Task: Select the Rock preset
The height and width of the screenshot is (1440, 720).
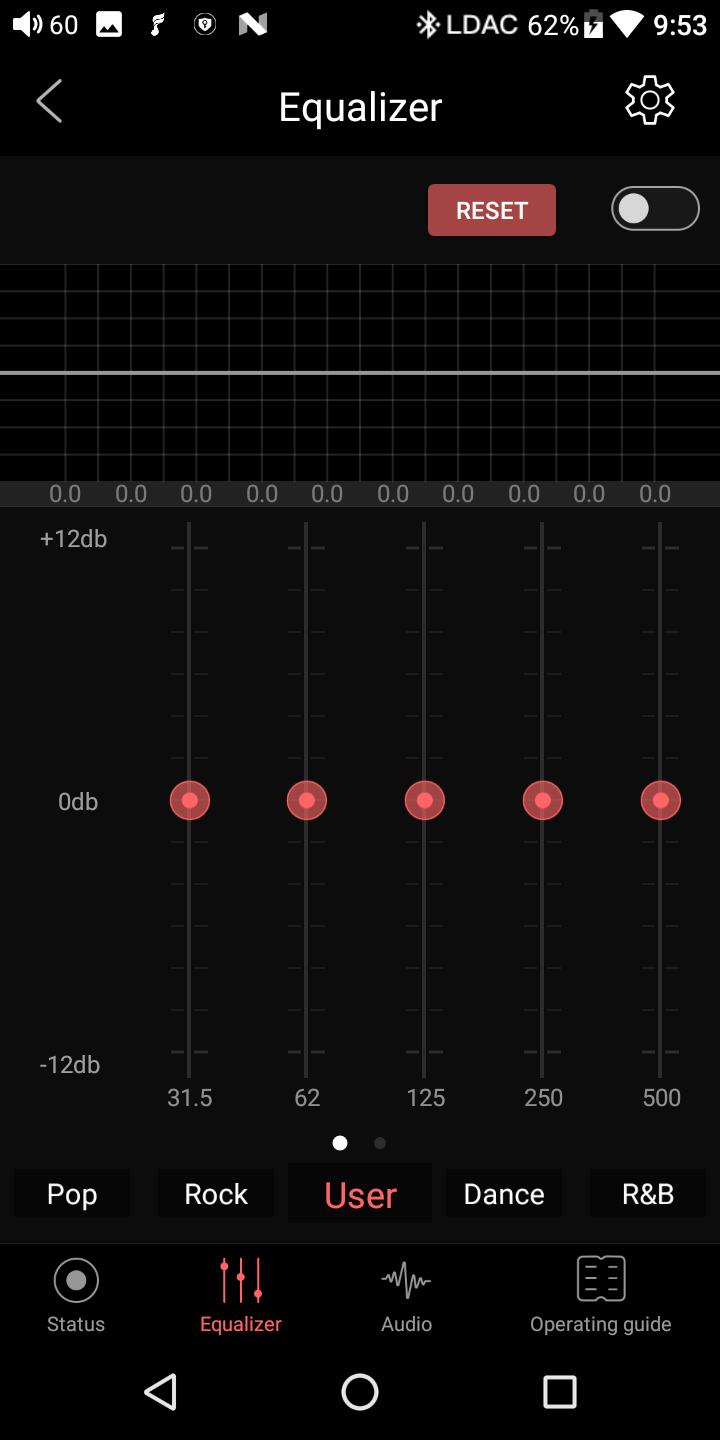Action: 216,1194
